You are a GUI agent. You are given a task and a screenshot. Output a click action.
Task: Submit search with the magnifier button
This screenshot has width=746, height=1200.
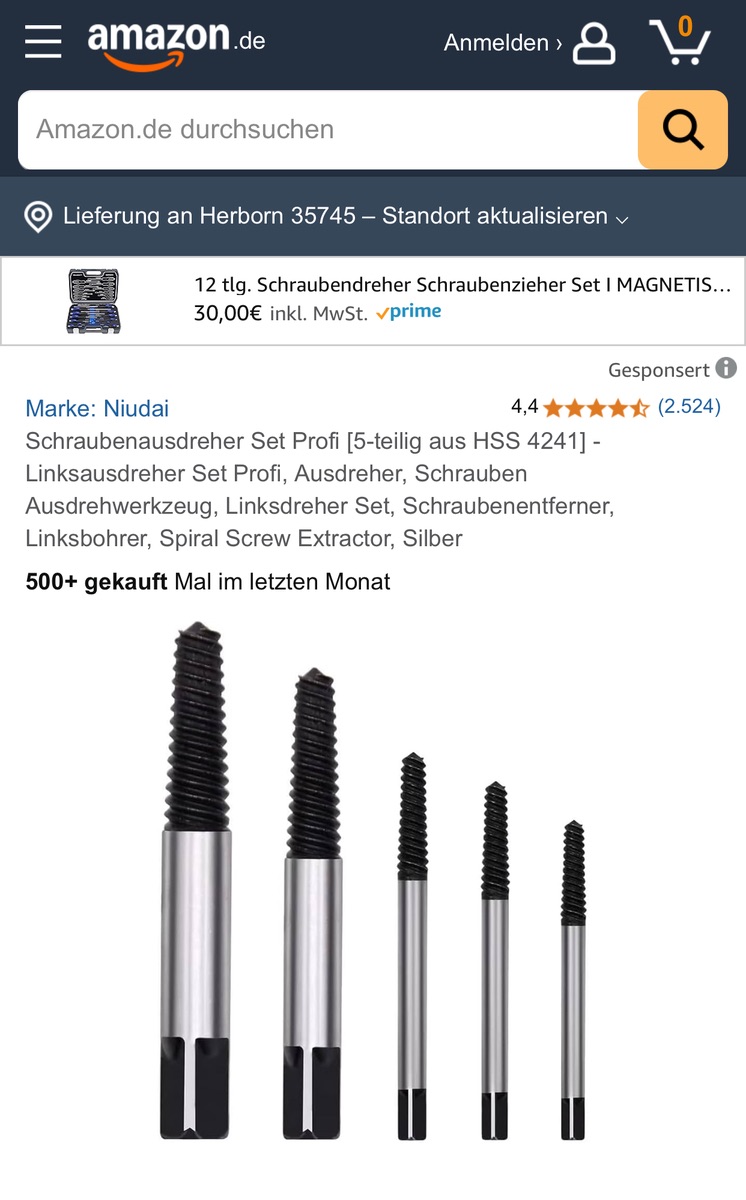click(683, 129)
